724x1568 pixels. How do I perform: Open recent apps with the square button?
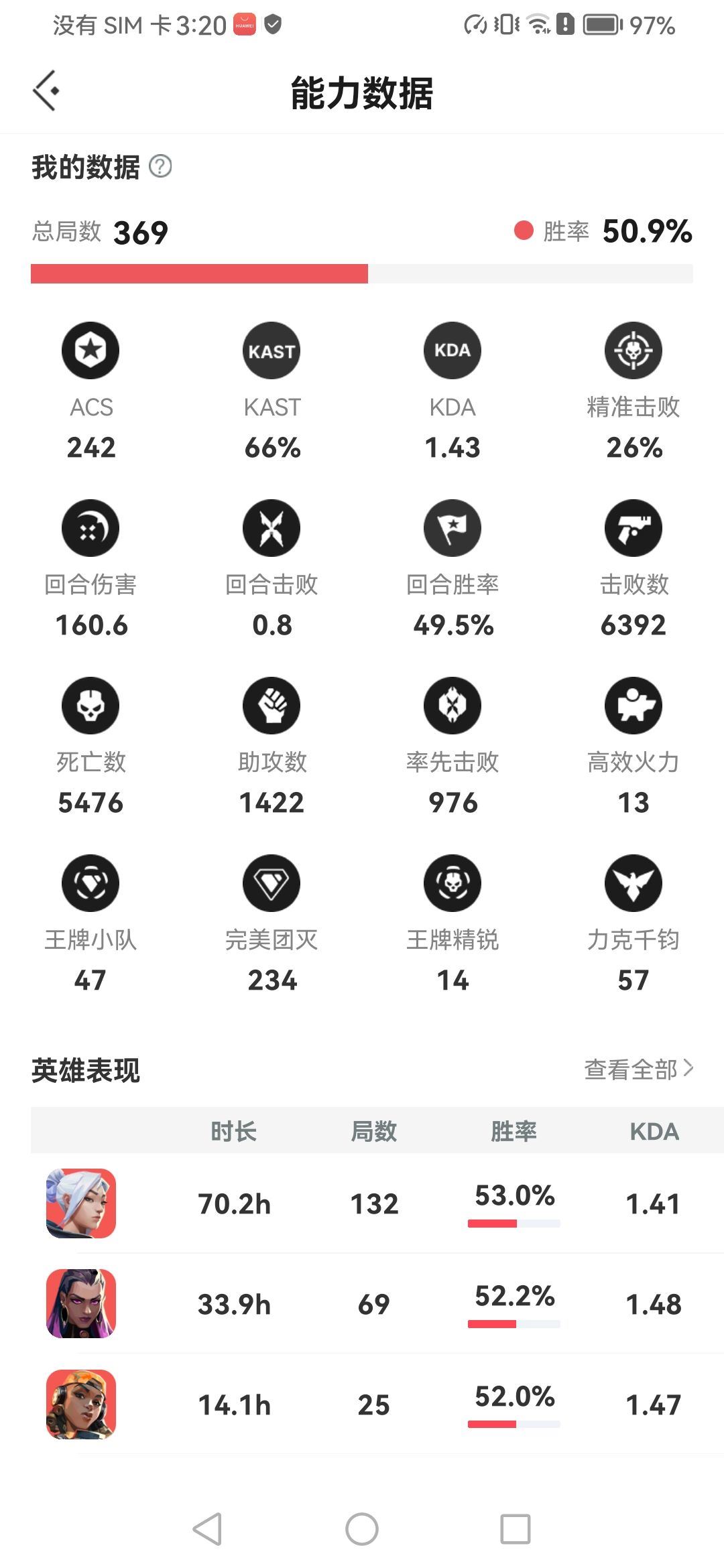[x=515, y=1529]
